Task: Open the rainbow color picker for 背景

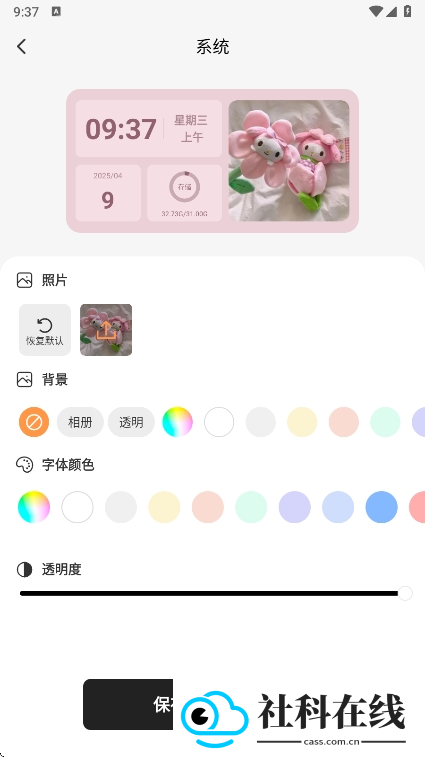Action: tap(177, 422)
